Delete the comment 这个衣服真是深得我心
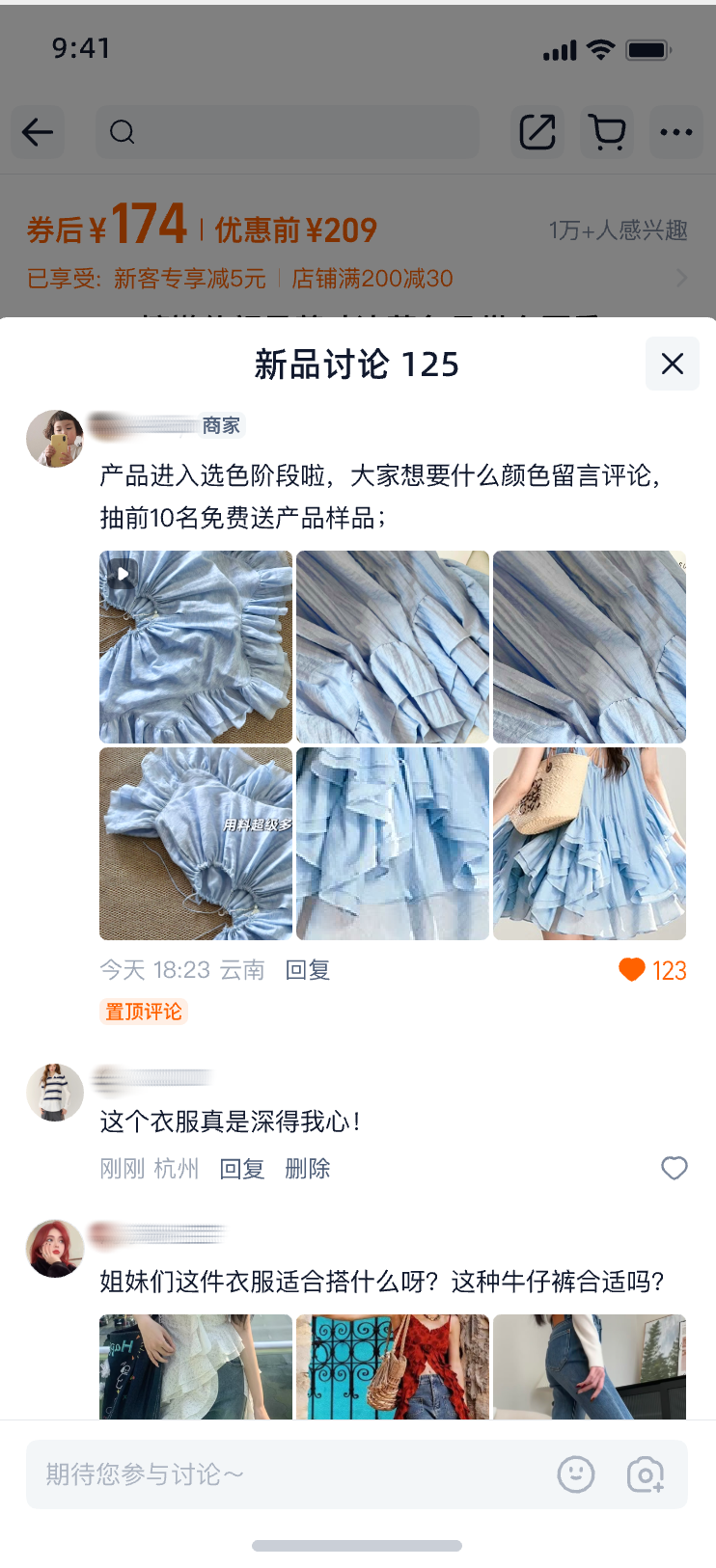716x1568 pixels. pyautogui.click(x=308, y=1169)
